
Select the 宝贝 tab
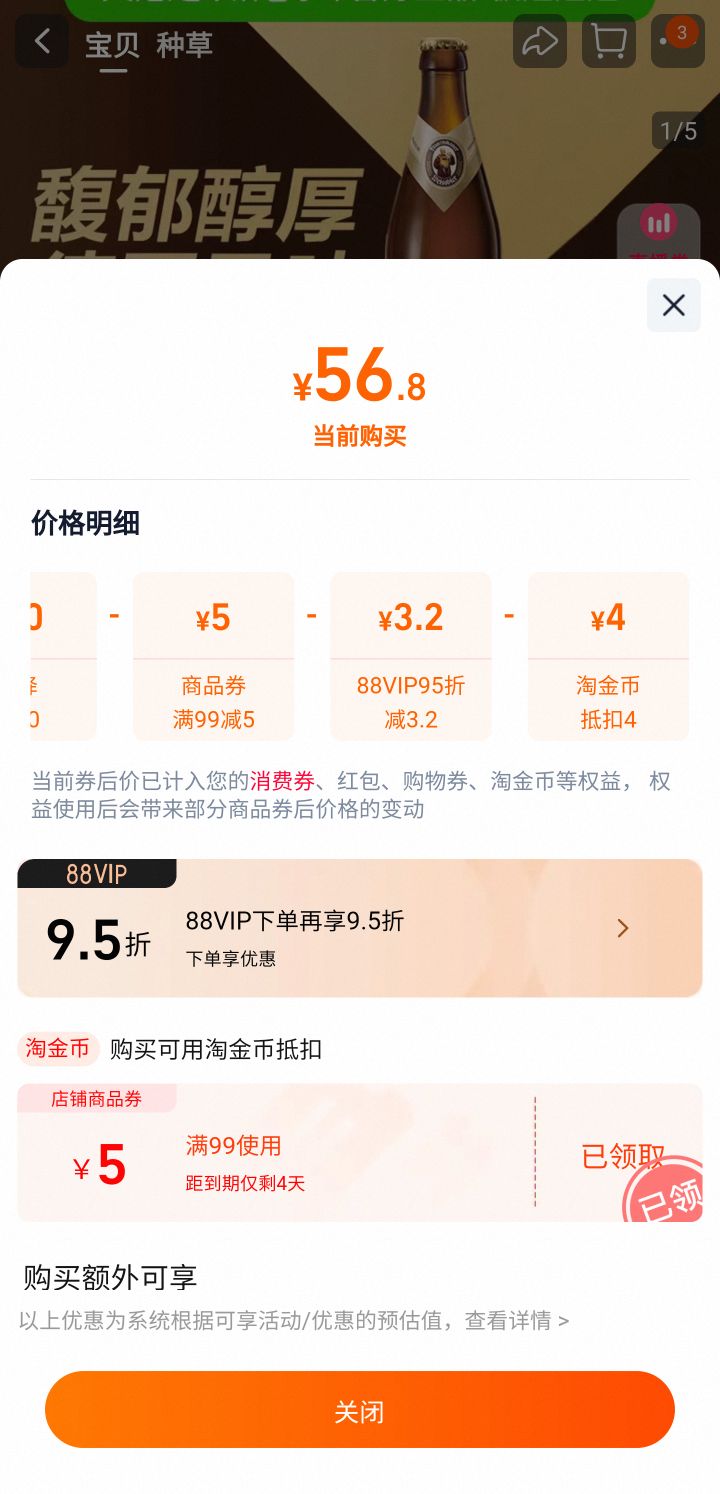(112, 45)
